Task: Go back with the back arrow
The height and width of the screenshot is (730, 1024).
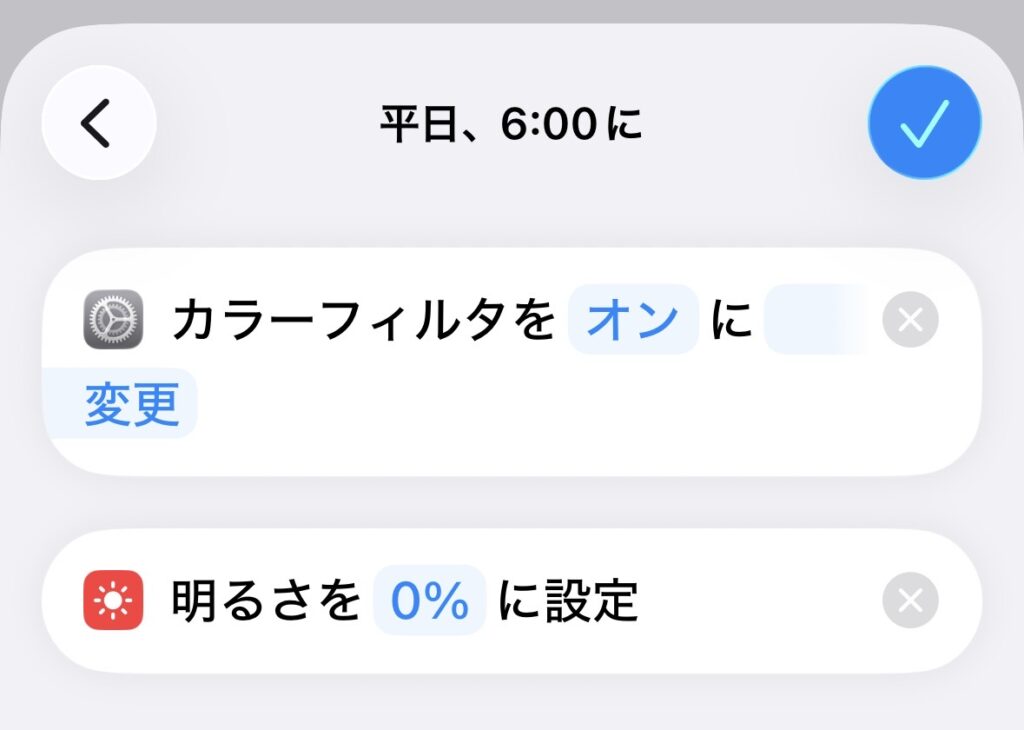Action: tap(98, 123)
